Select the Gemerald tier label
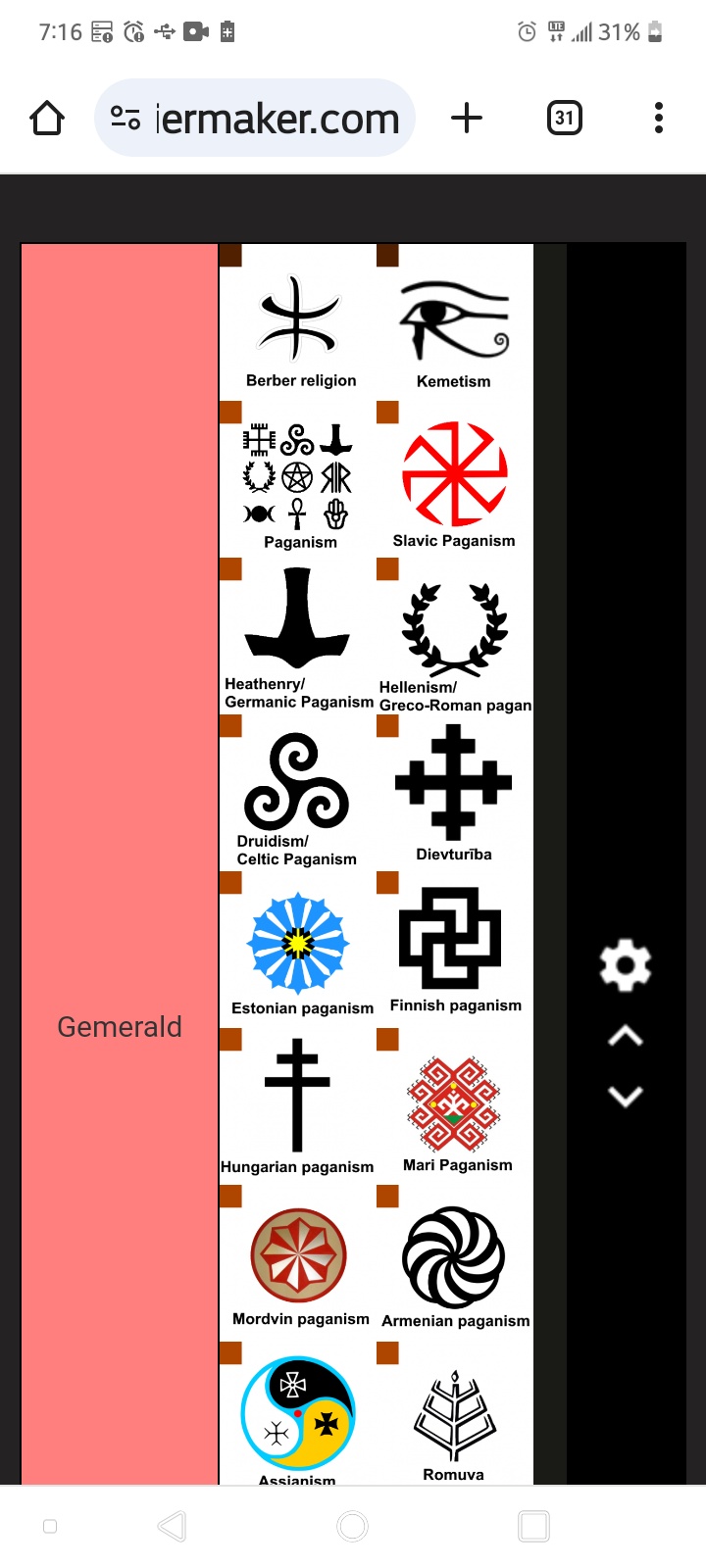Viewport: 706px width, 1568px height. [120, 1026]
